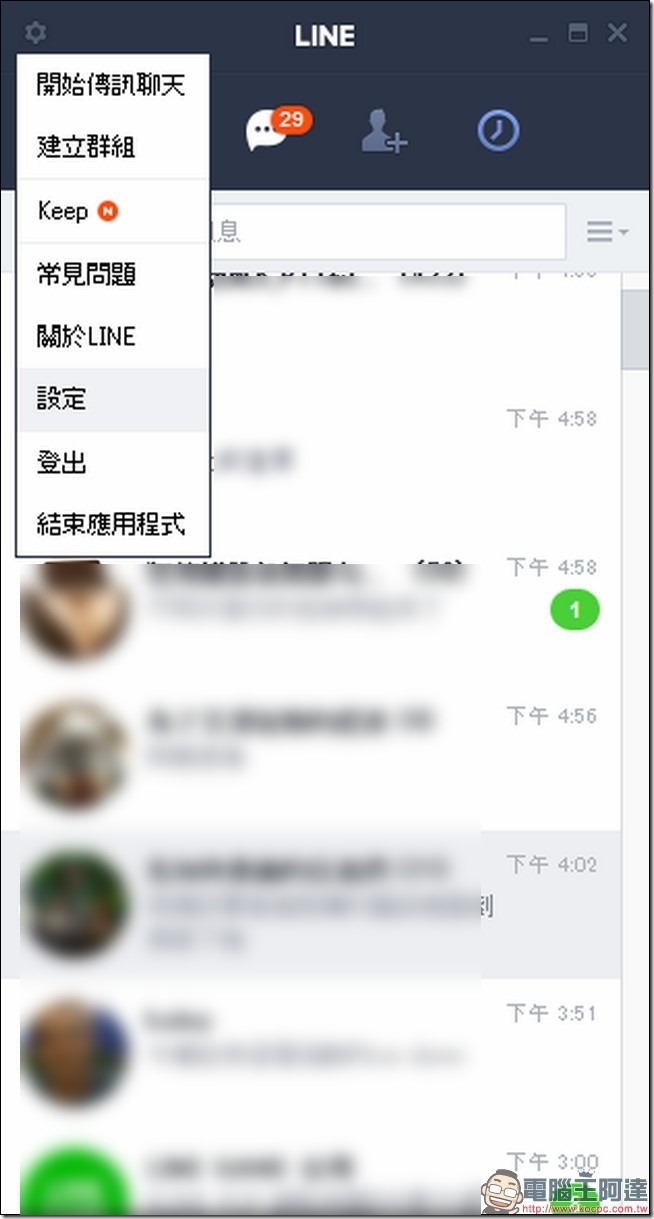Image resolution: width=654 pixels, height=1219 pixels.
Task: Expand the chat list sort dropdown
Action: (x=606, y=232)
